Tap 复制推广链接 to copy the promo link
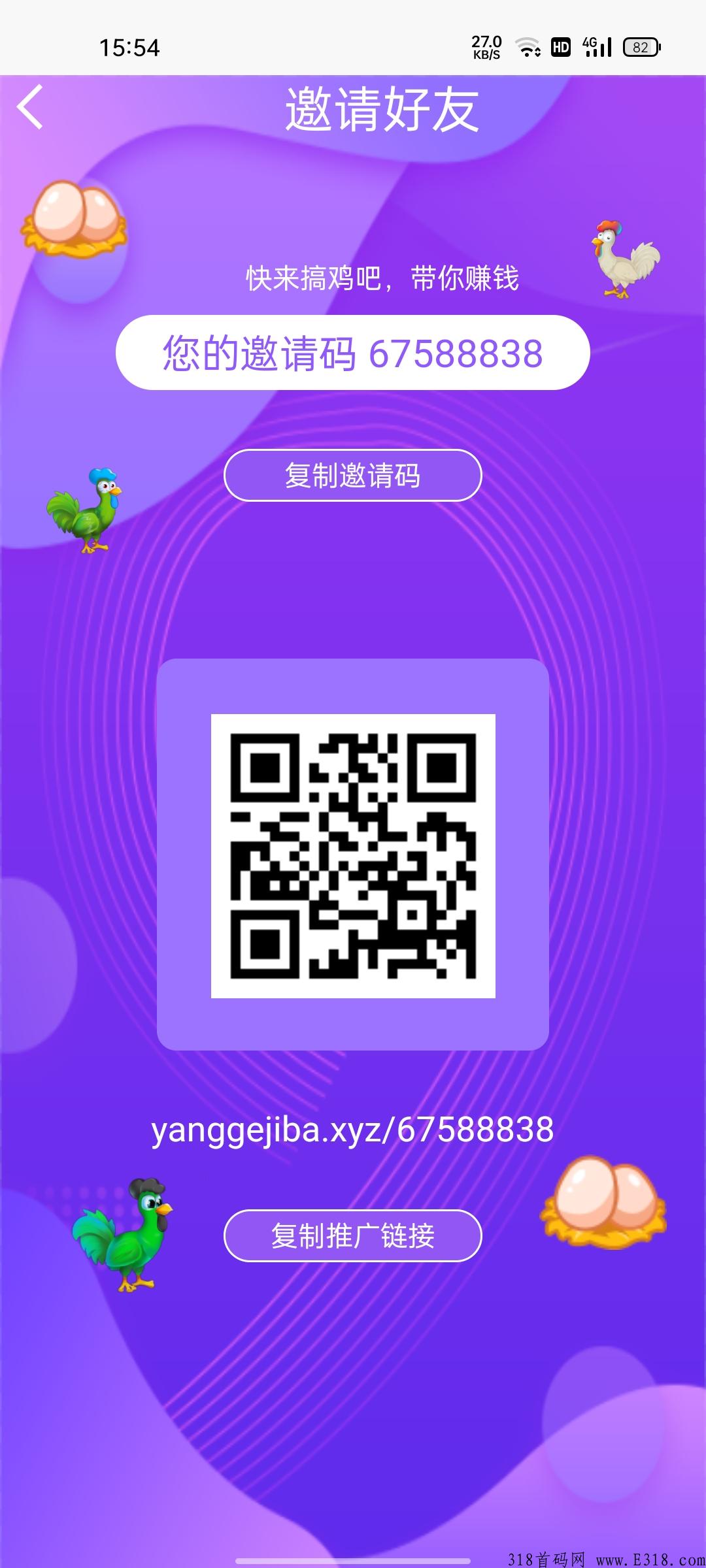Image resolution: width=706 pixels, height=1568 pixels. tap(352, 1235)
